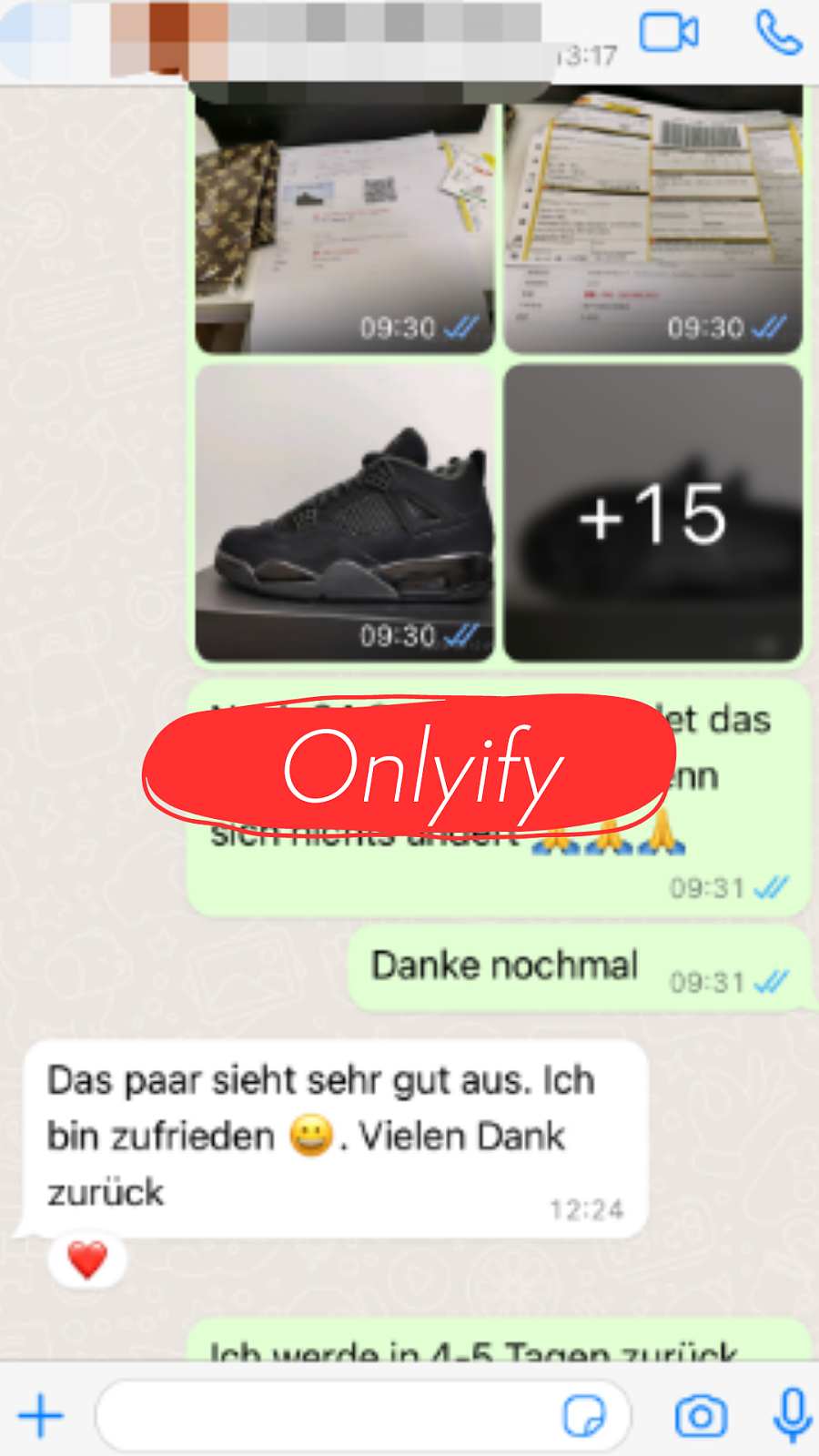Tap the heart reaction under the message

coord(87,1260)
